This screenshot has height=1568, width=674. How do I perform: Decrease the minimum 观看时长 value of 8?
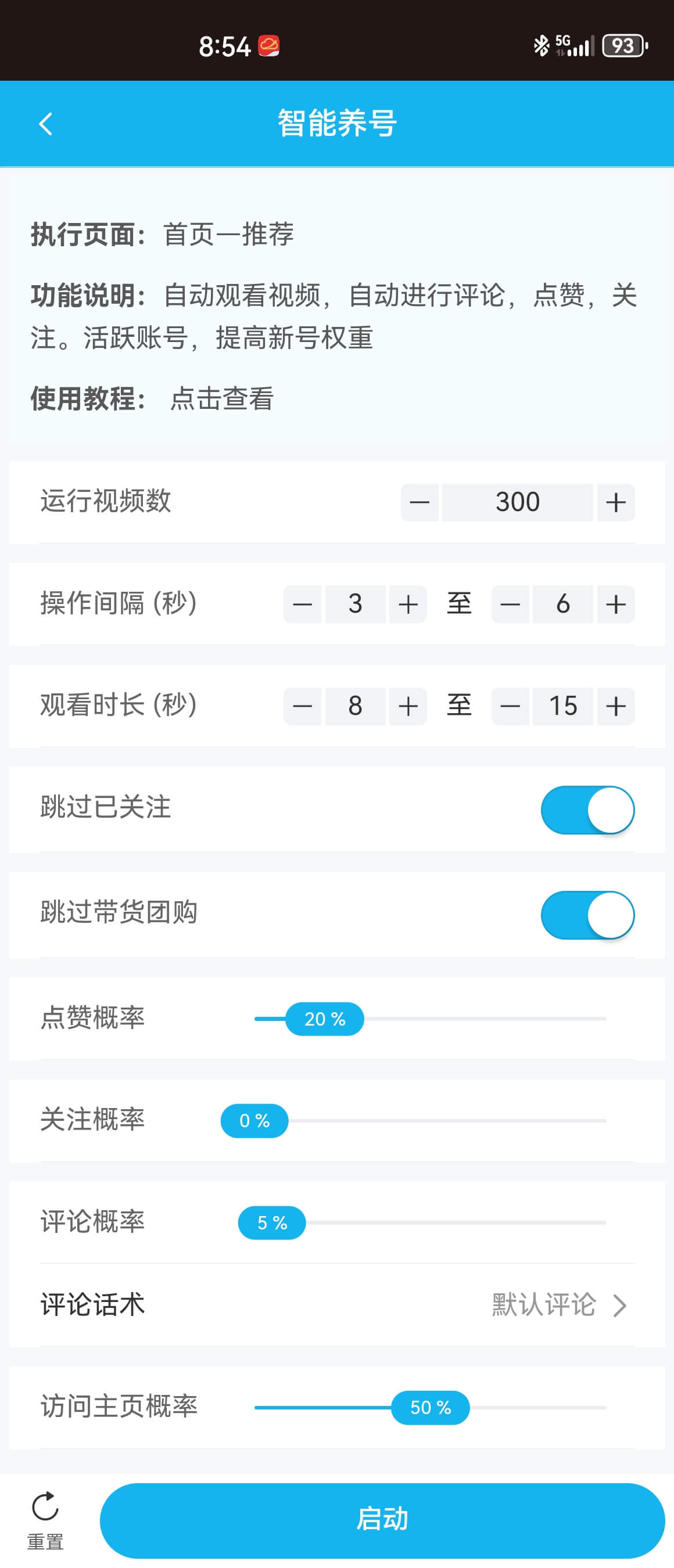[x=302, y=706]
